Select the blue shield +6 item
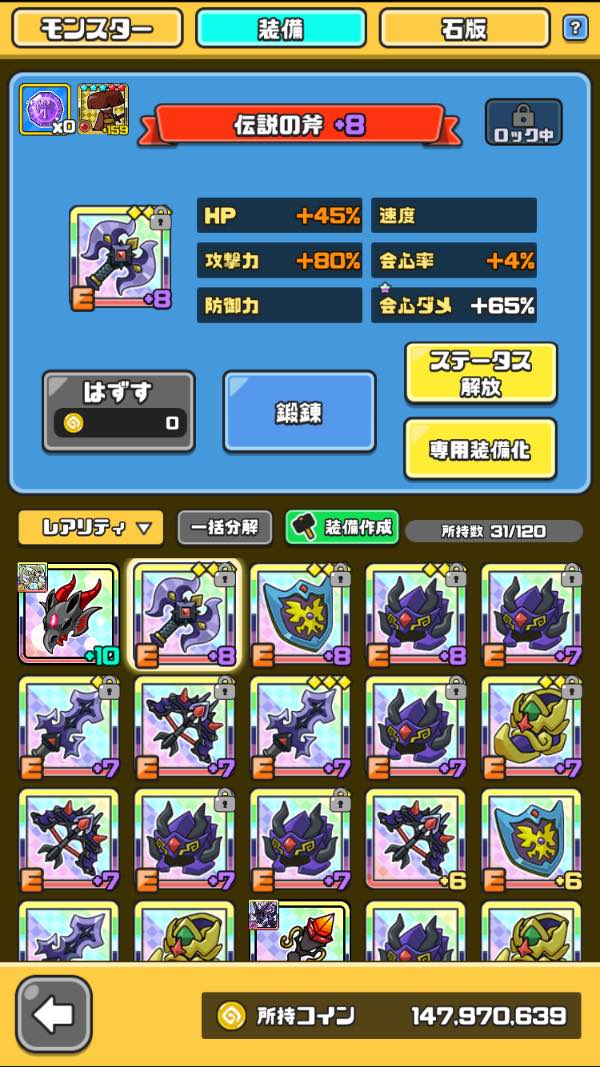This screenshot has width=600, height=1067. click(530, 839)
